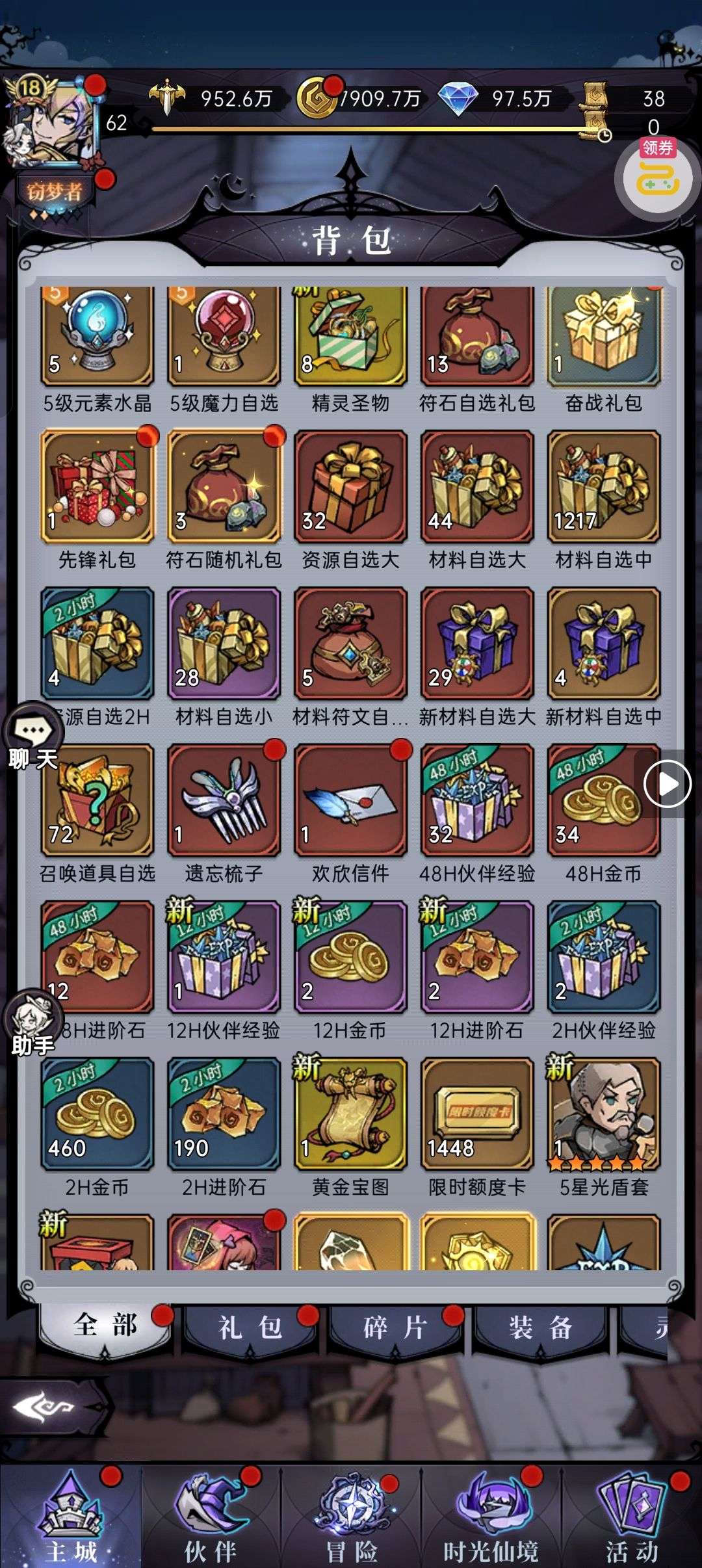This screenshot has width=702, height=1568.
Task: Select the 5级元素水晶 item
Action: click(x=97, y=336)
